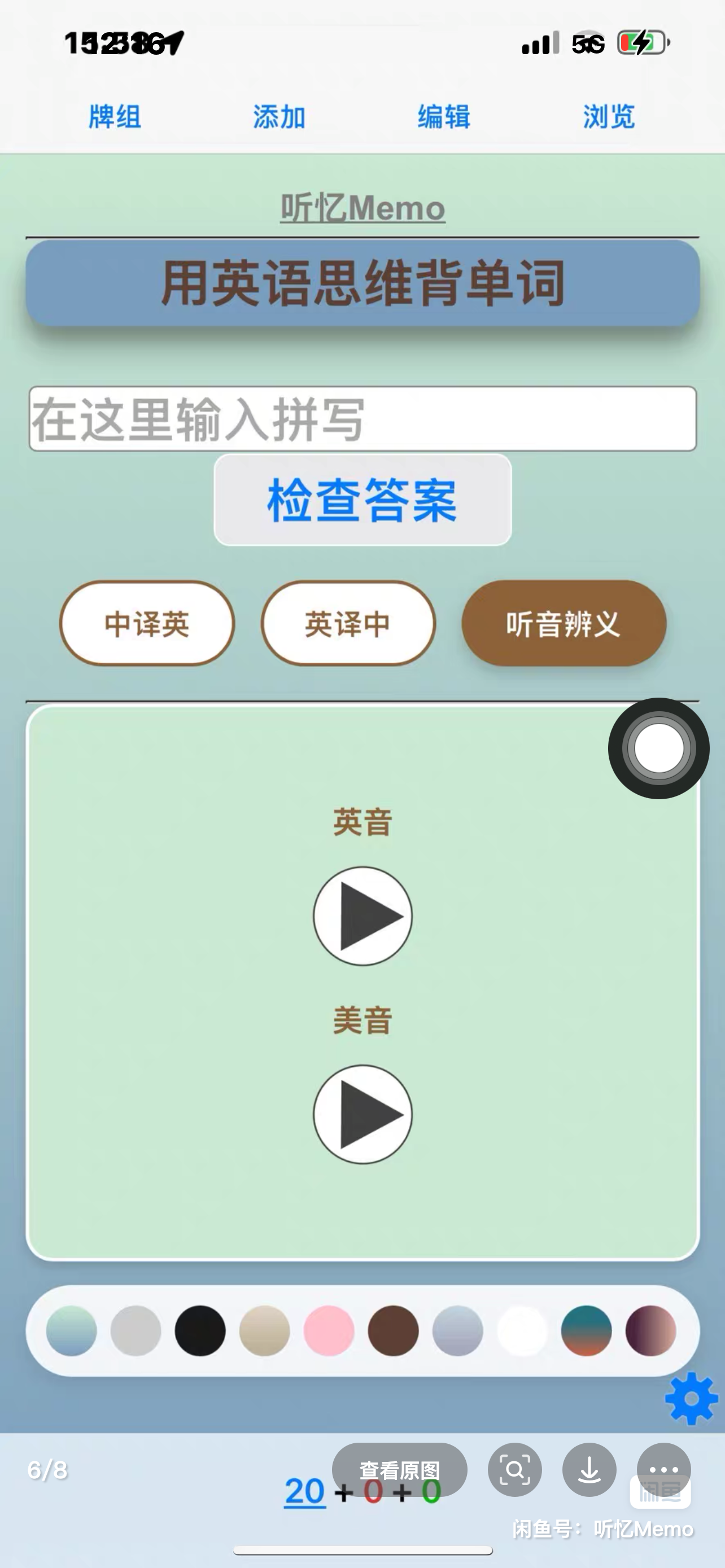Download this image
Image resolution: width=725 pixels, height=1568 pixels.
point(589,1469)
